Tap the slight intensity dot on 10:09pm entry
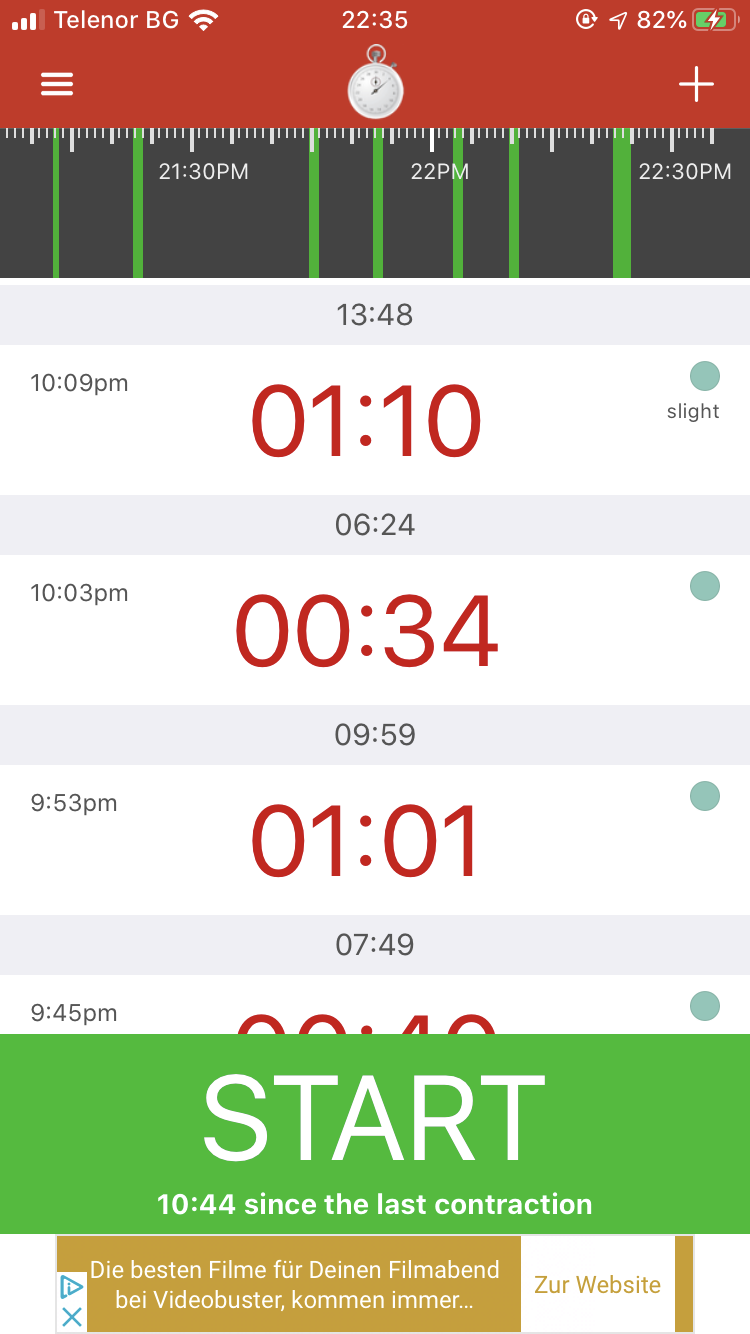Screen dimensions: 750x1334 coord(705,376)
